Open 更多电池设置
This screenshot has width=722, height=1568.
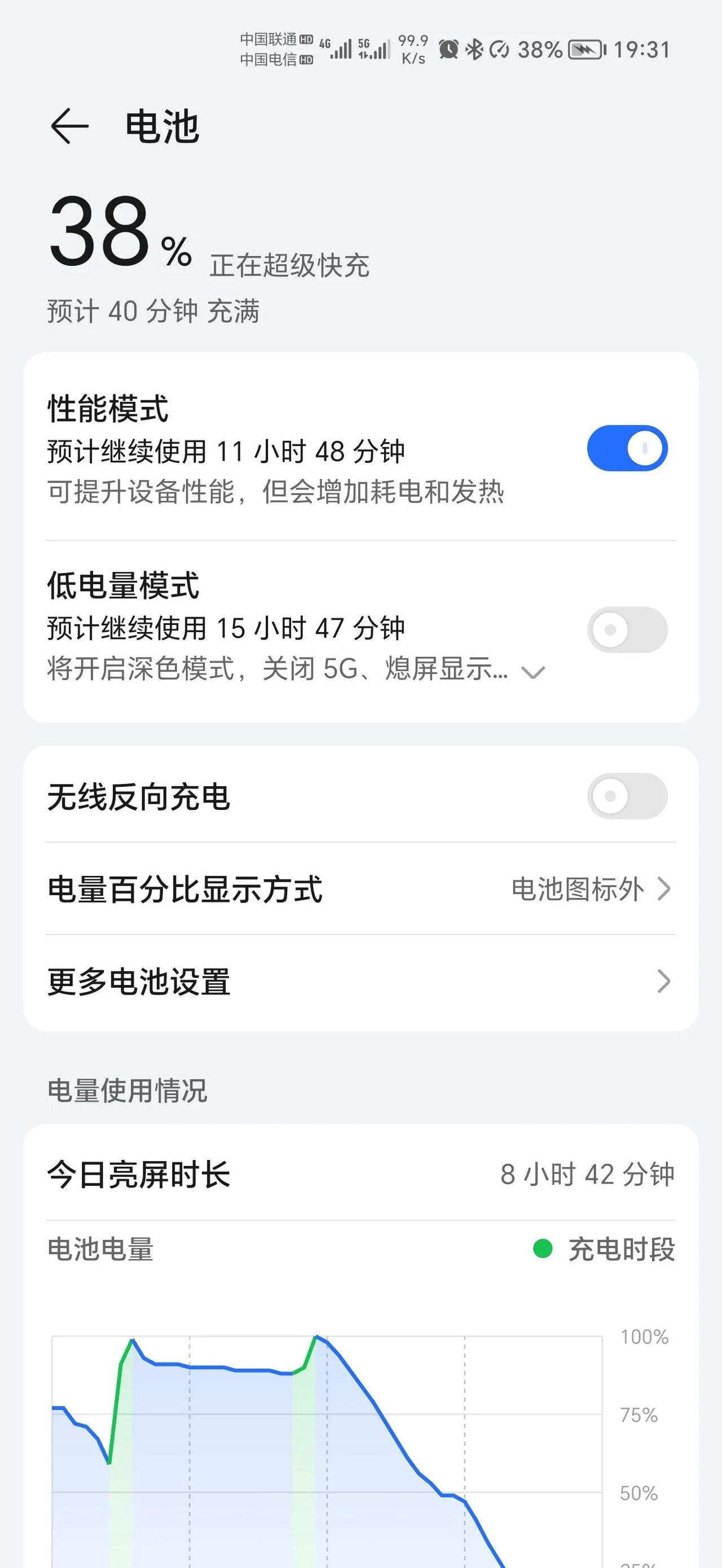[x=360, y=981]
